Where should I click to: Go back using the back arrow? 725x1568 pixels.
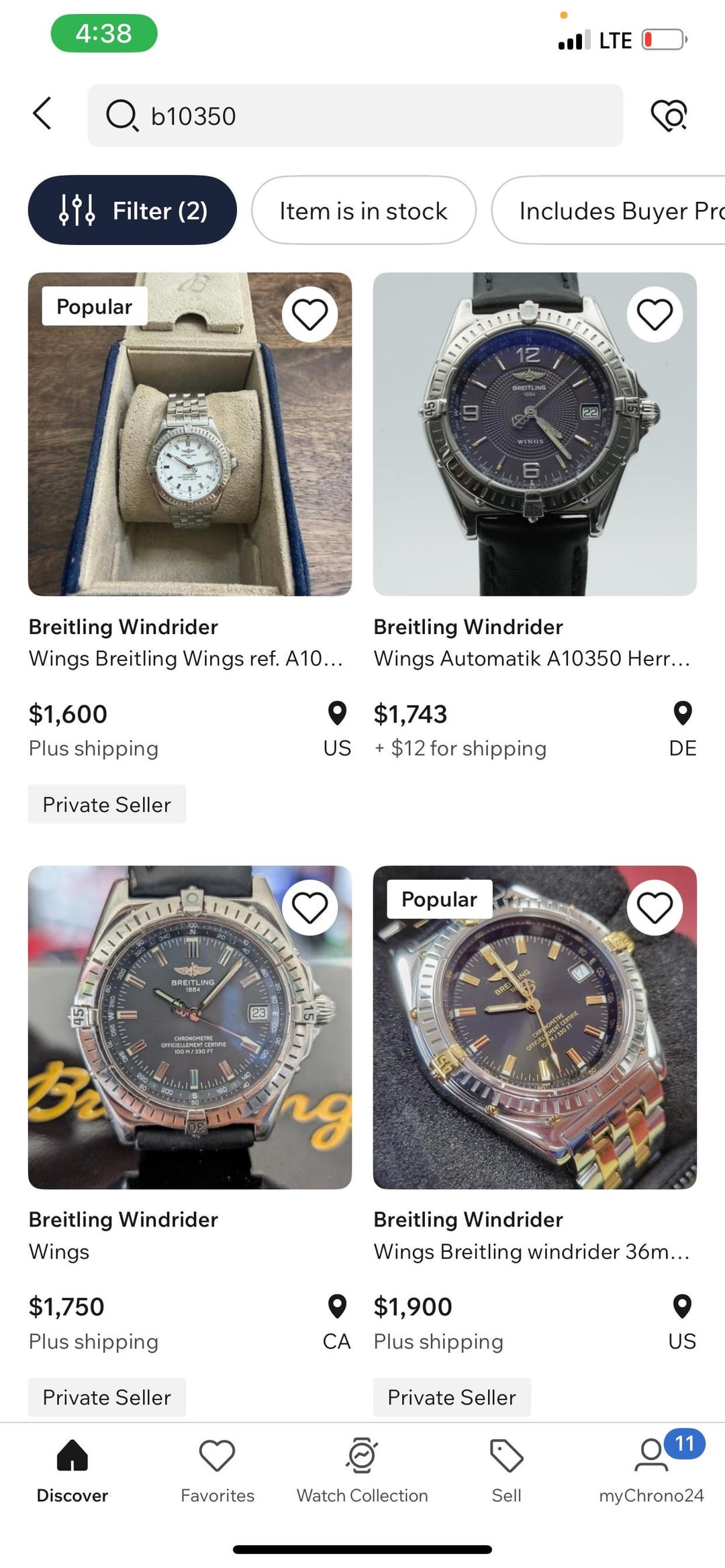point(42,113)
